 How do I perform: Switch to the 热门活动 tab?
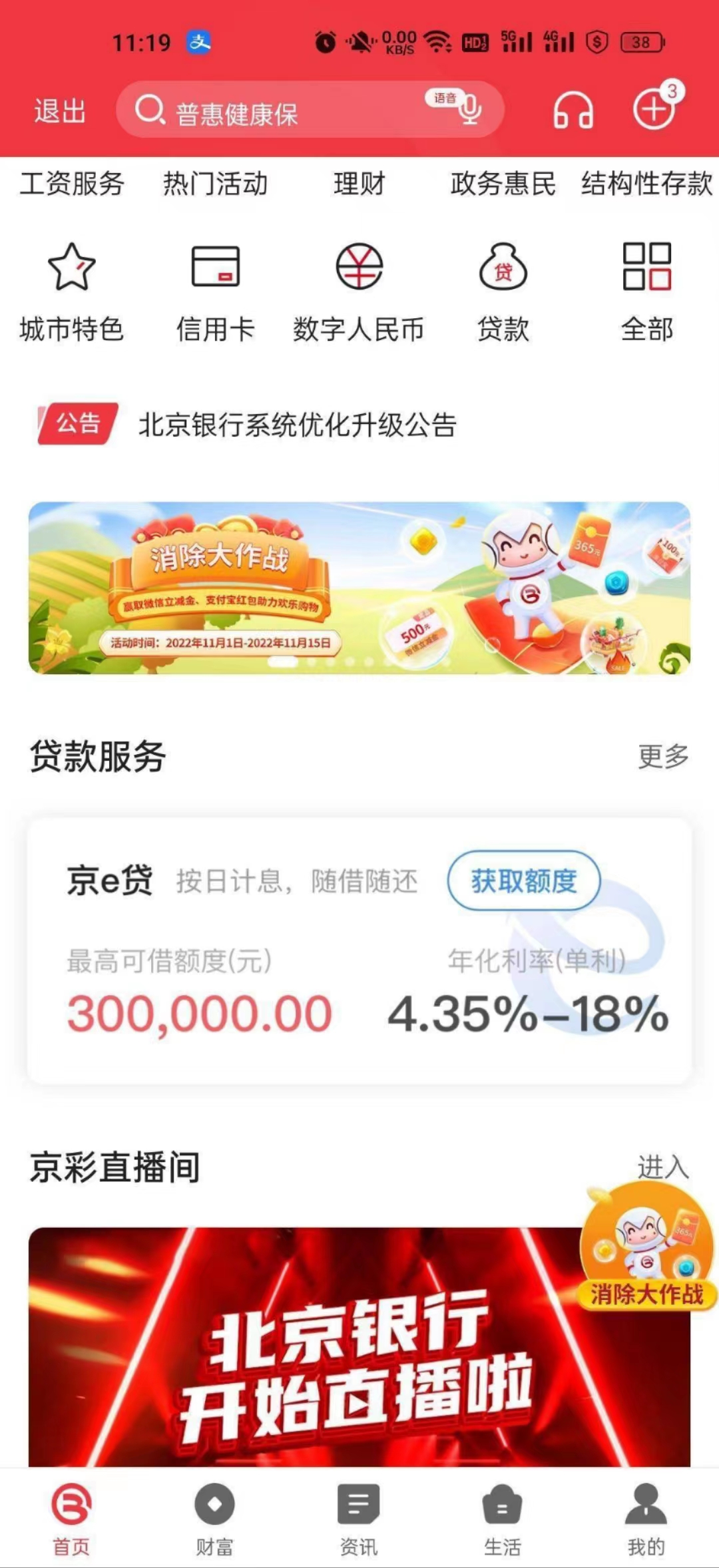point(215,184)
